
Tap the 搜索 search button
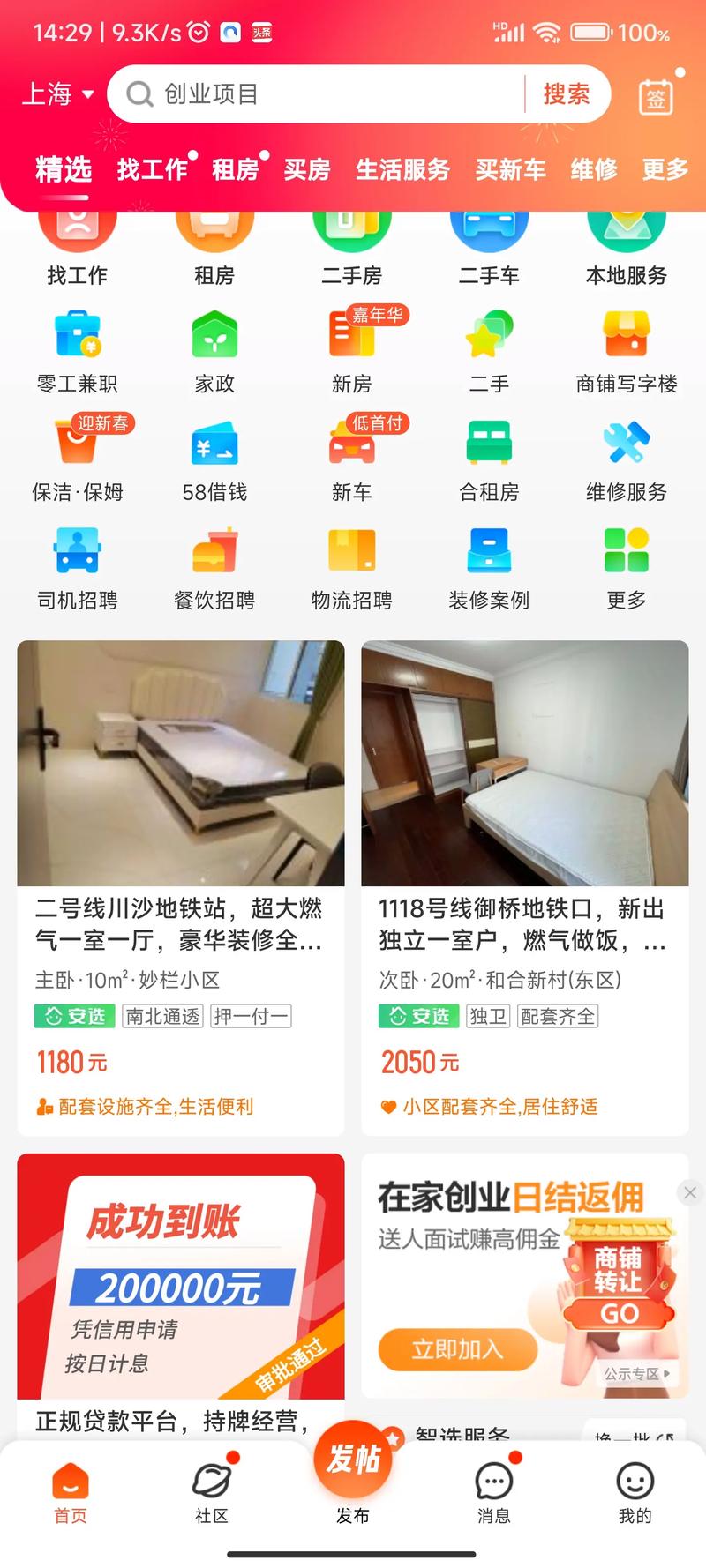[568, 94]
